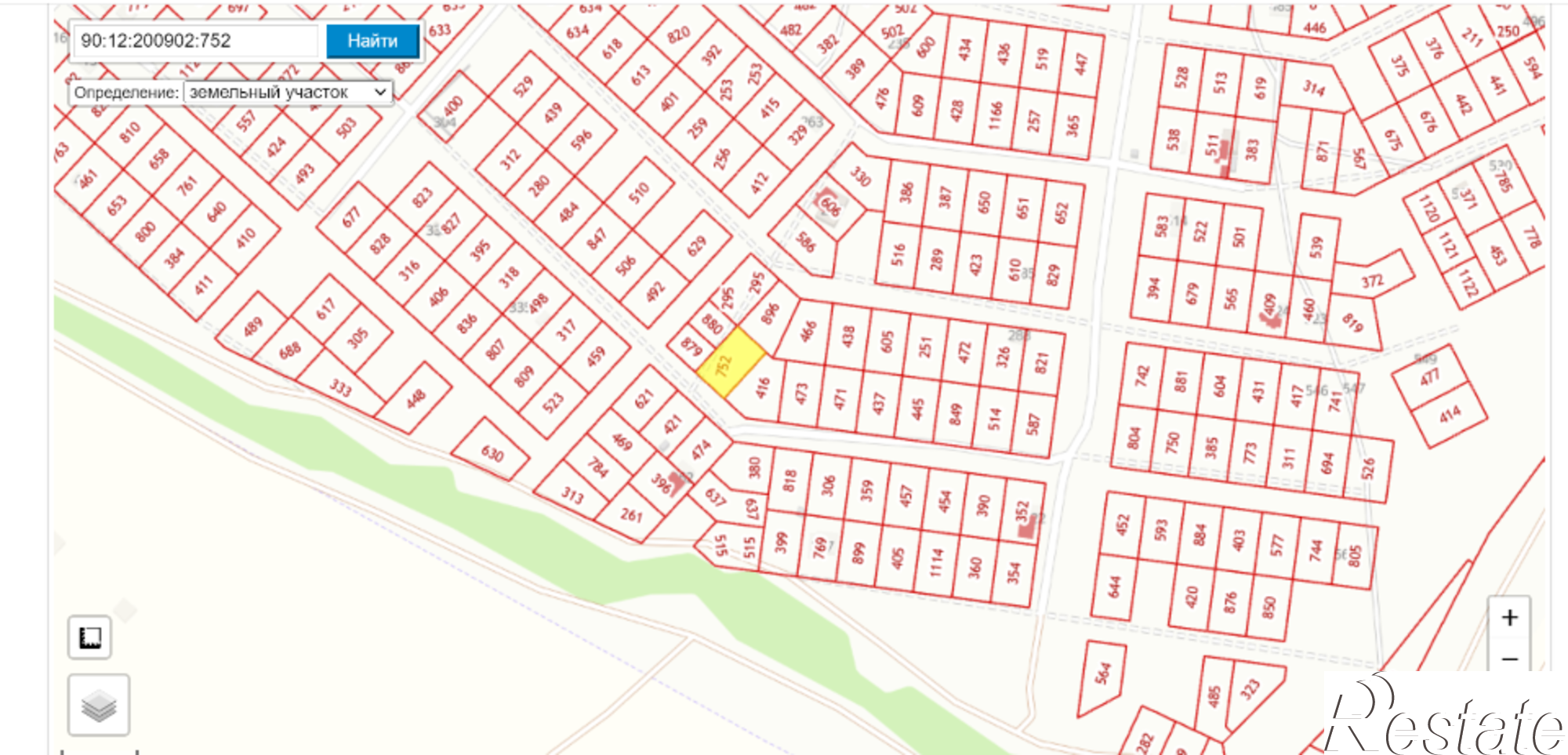Tap the Найти search button
Viewport: 1568px width, 755px height.
pyautogui.click(x=372, y=41)
